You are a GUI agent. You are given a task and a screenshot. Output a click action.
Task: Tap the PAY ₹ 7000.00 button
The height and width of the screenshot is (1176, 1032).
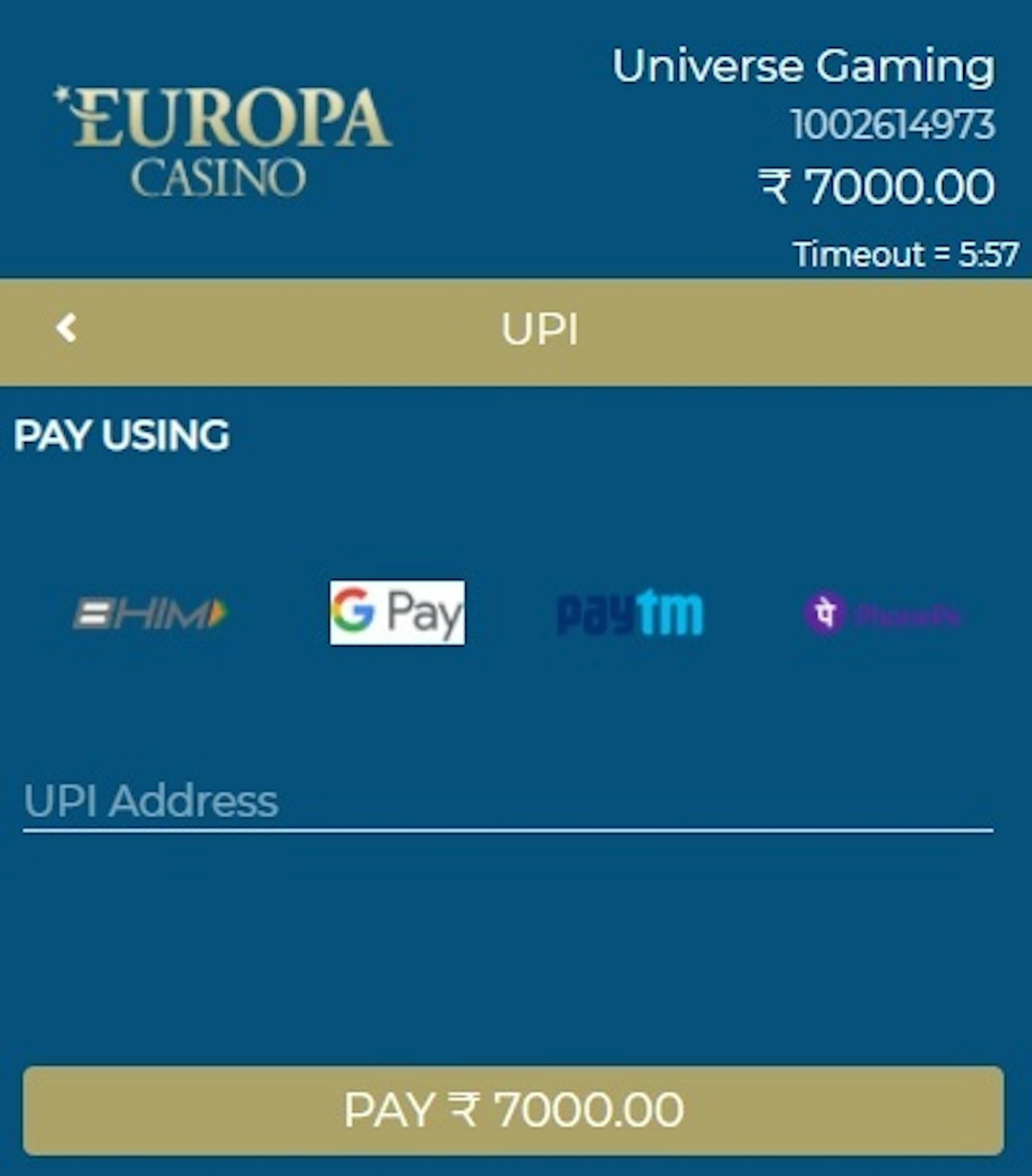[x=513, y=1111]
